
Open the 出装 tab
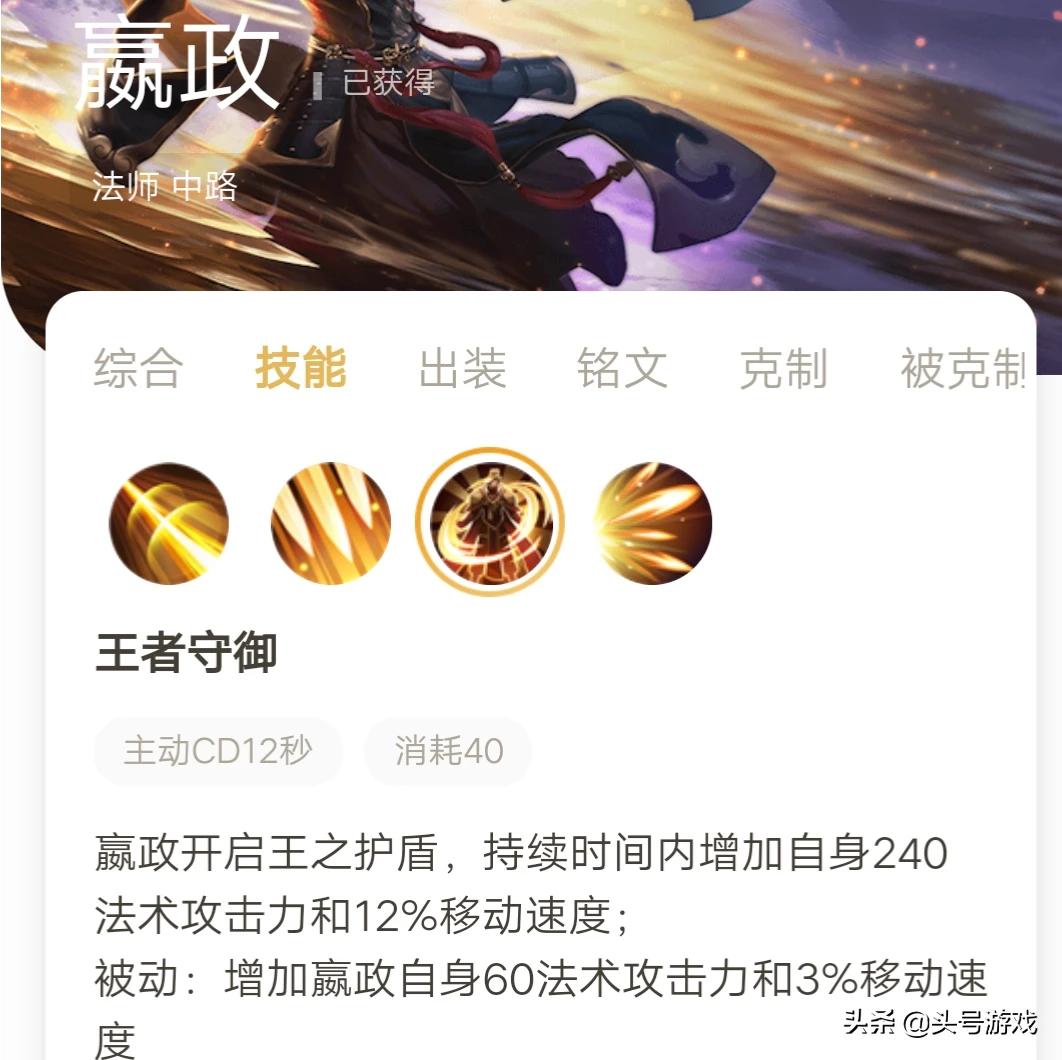tap(462, 369)
